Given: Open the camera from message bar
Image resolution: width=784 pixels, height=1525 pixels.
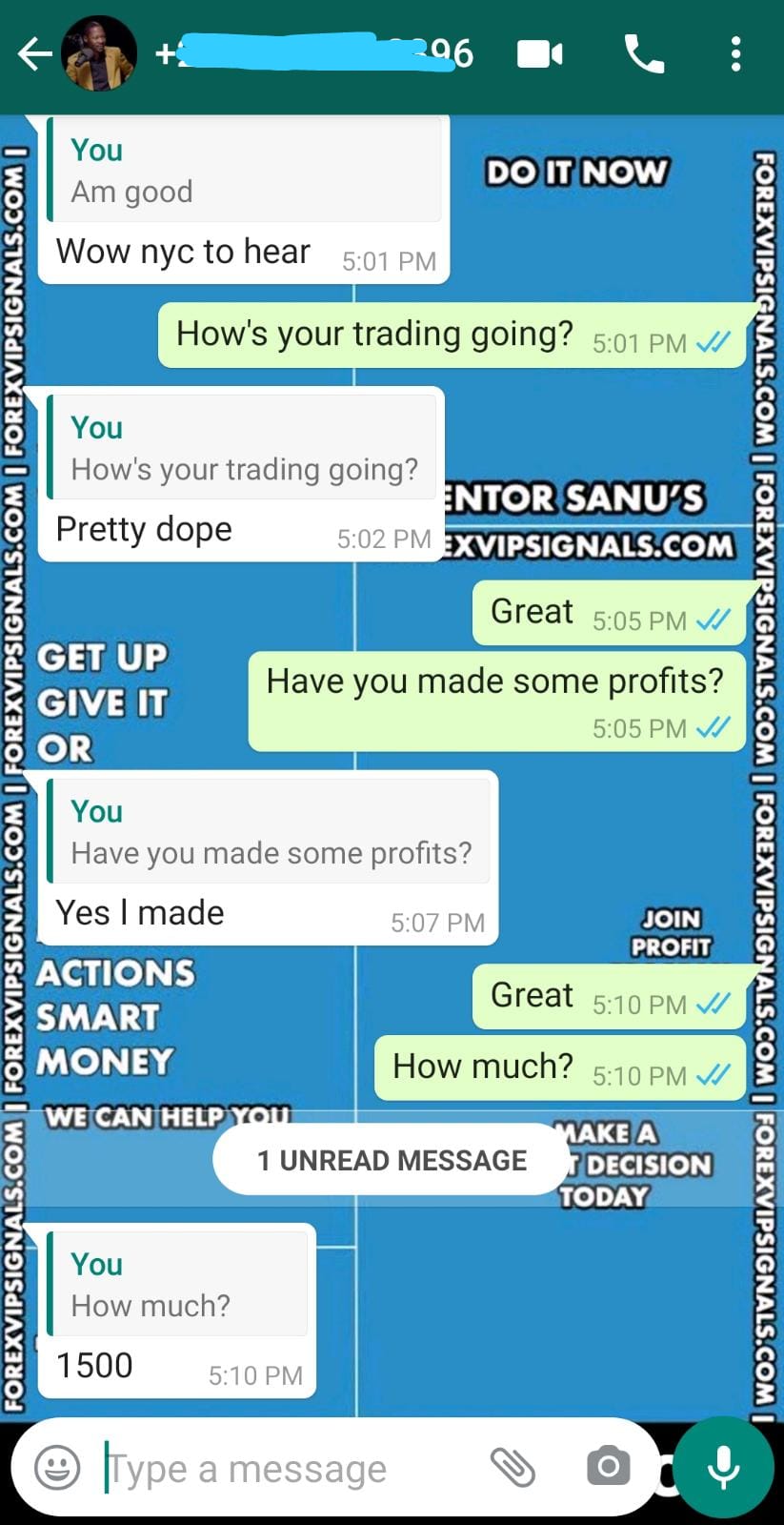Looking at the screenshot, I should (x=608, y=1468).
